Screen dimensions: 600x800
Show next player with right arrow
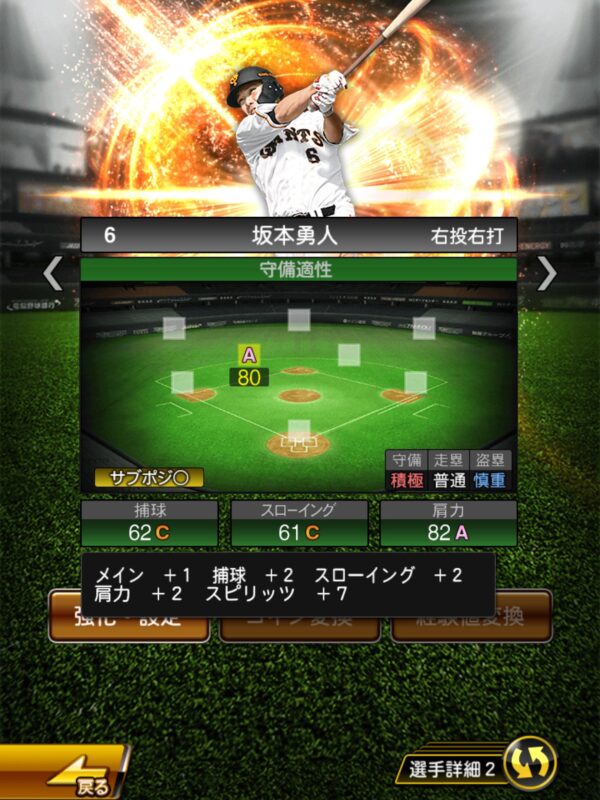click(x=547, y=273)
